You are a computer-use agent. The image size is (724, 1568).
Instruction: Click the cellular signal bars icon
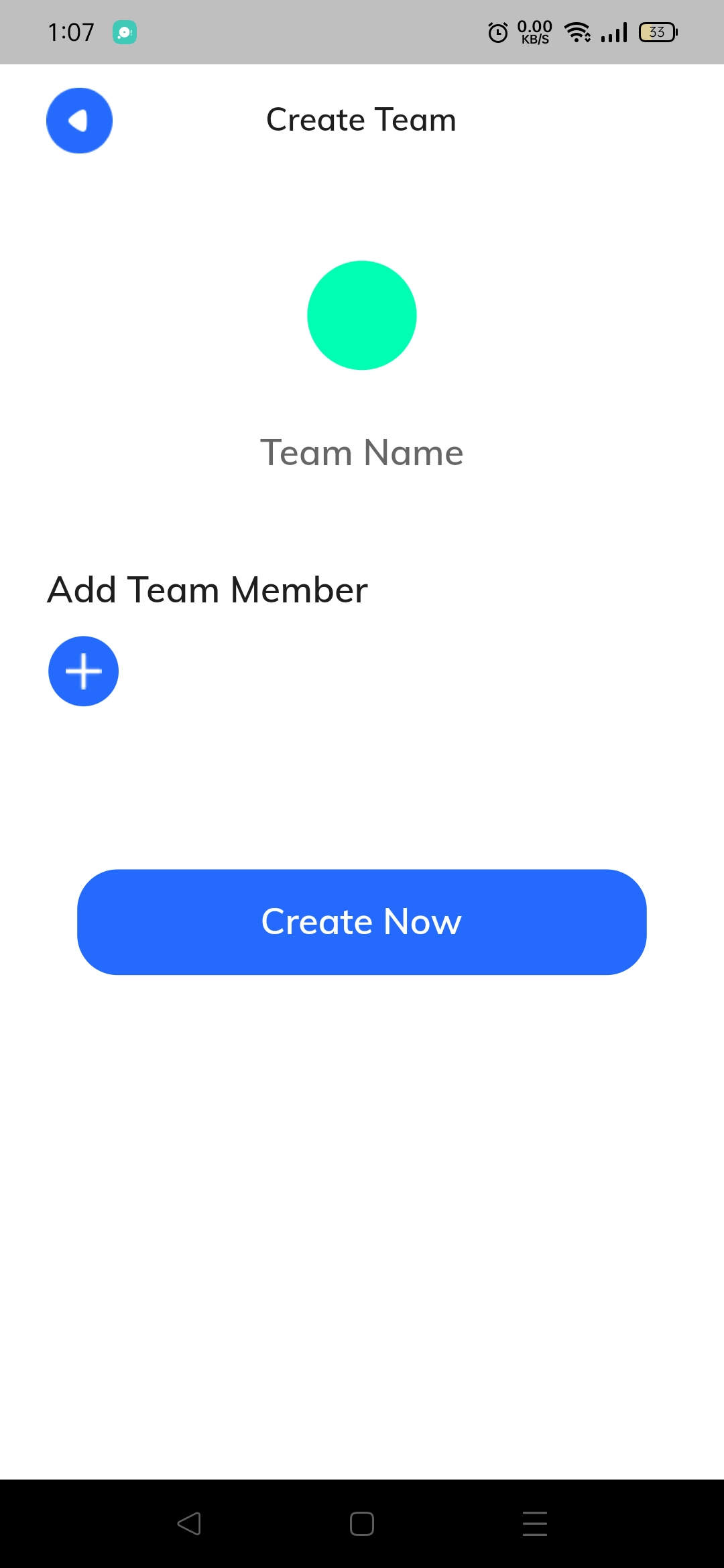pos(613,31)
